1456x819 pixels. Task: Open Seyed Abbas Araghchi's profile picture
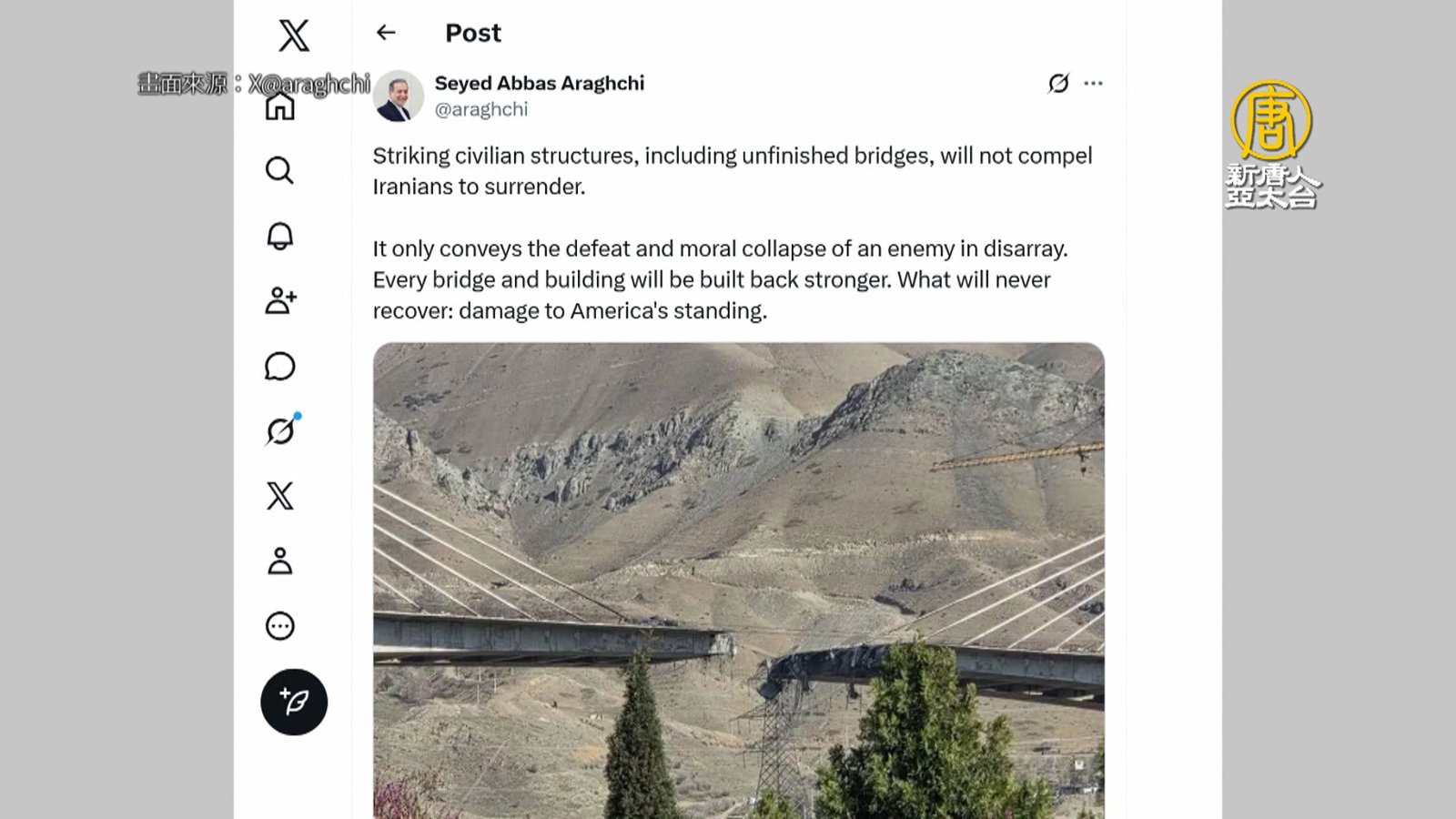[x=398, y=96]
